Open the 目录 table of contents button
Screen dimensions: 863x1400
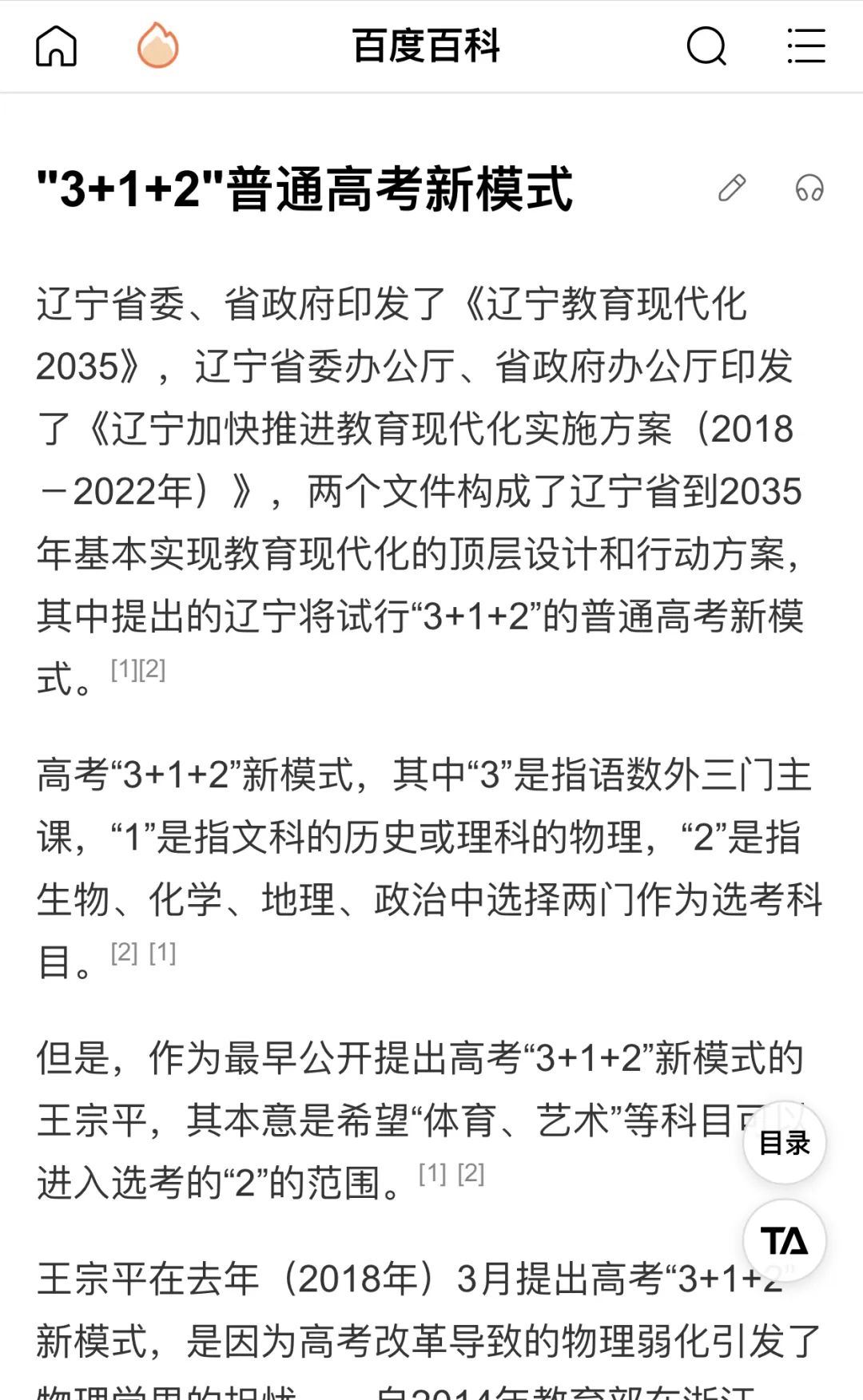(x=784, y=1143)
